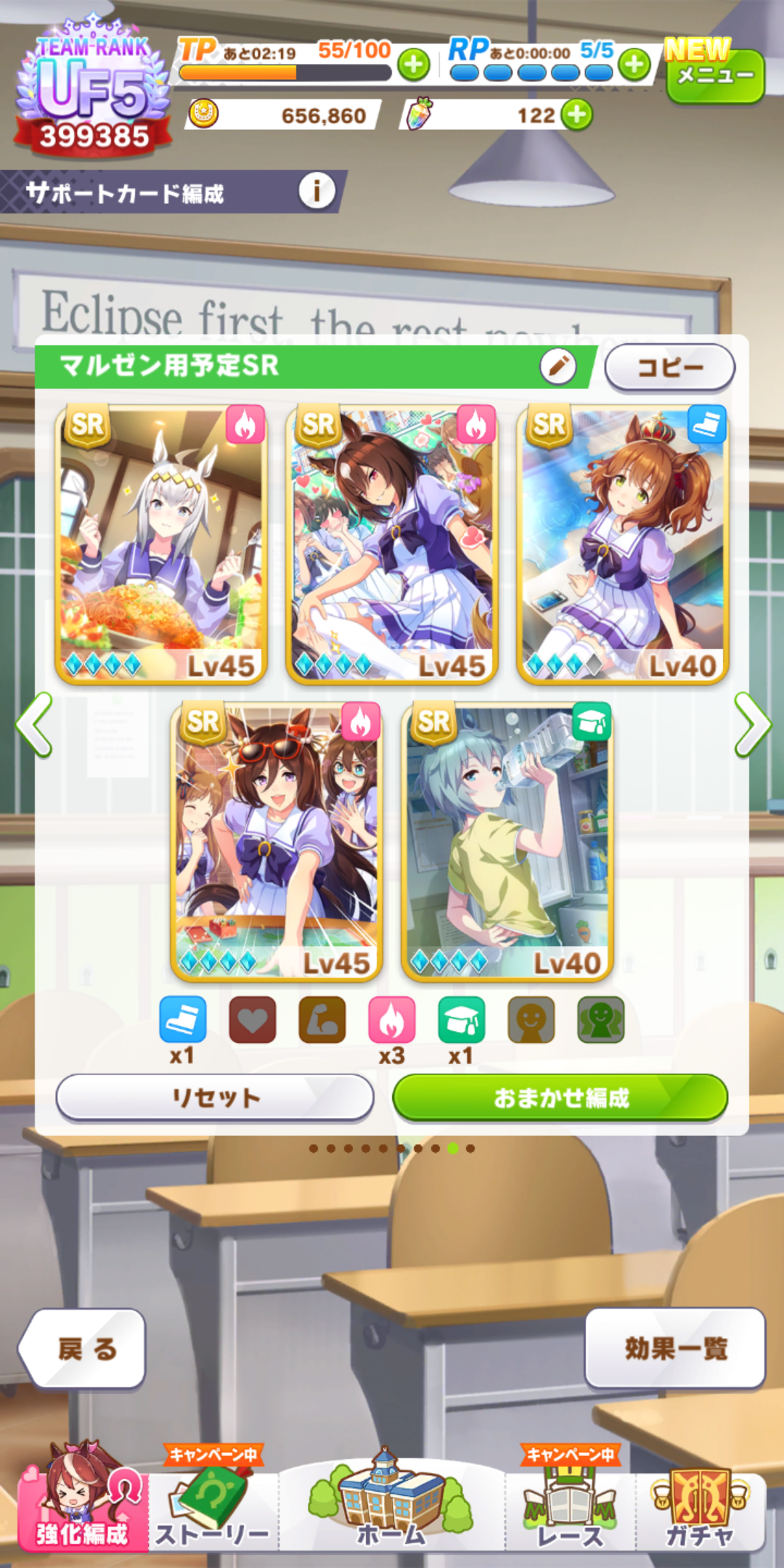
Task: Tap the コピー button
Action: coord(669,367)
